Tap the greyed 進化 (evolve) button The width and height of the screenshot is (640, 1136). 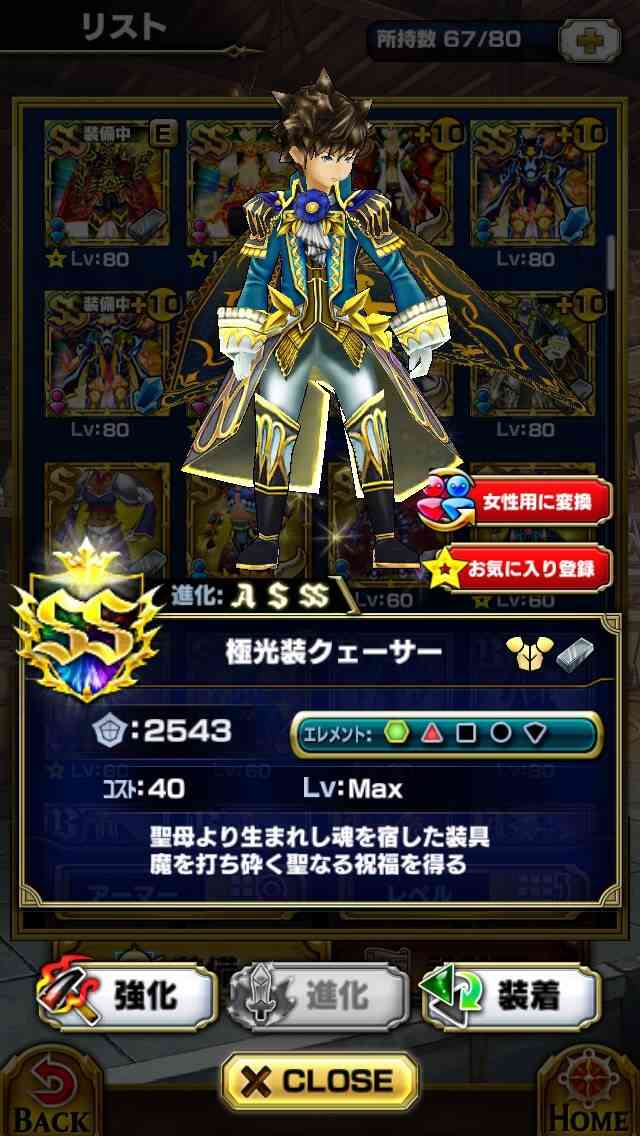click(320, 995)
